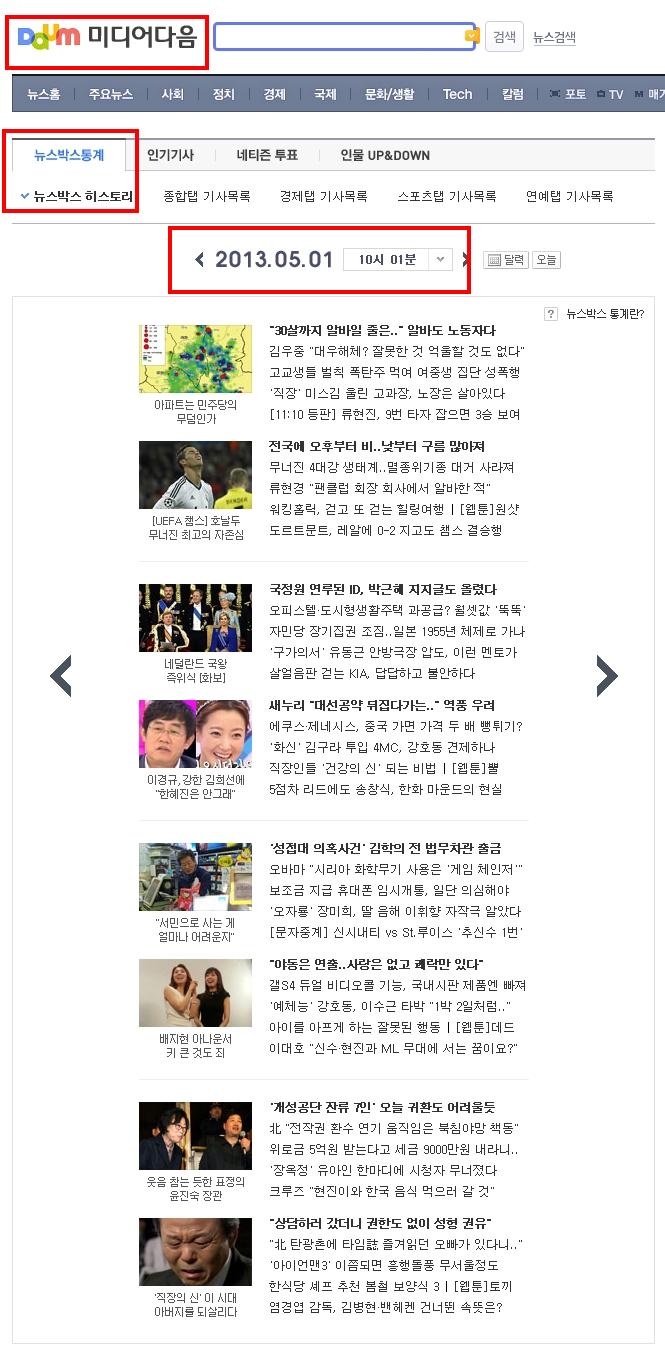Show next news box page arrow
This screenshot has height=1356, width=665.
[607, 676]
